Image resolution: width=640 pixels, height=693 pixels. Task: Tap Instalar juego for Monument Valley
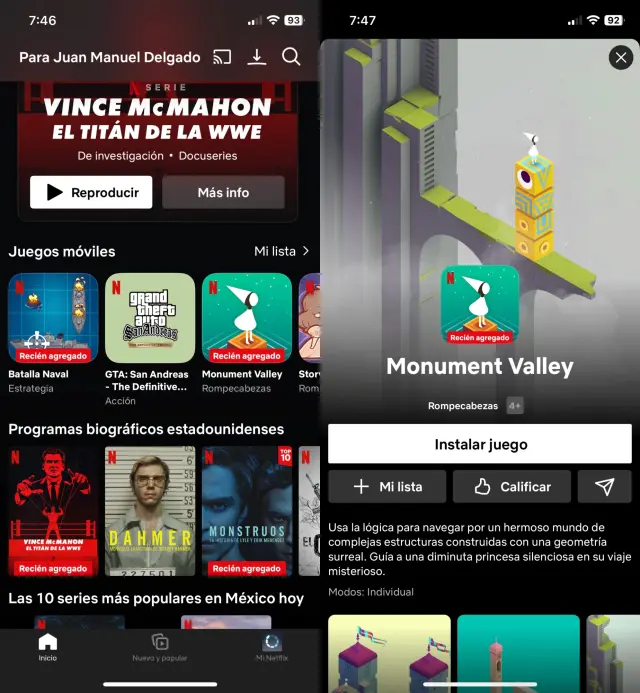pos(480,444)
